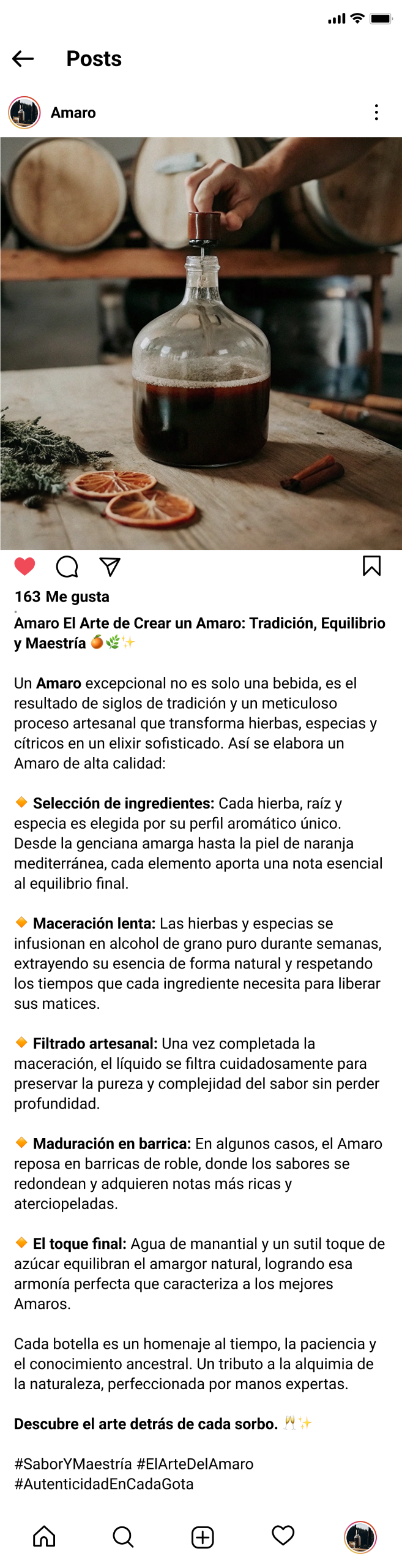Open the post's three-dot overflow menu

coord(376,113)
